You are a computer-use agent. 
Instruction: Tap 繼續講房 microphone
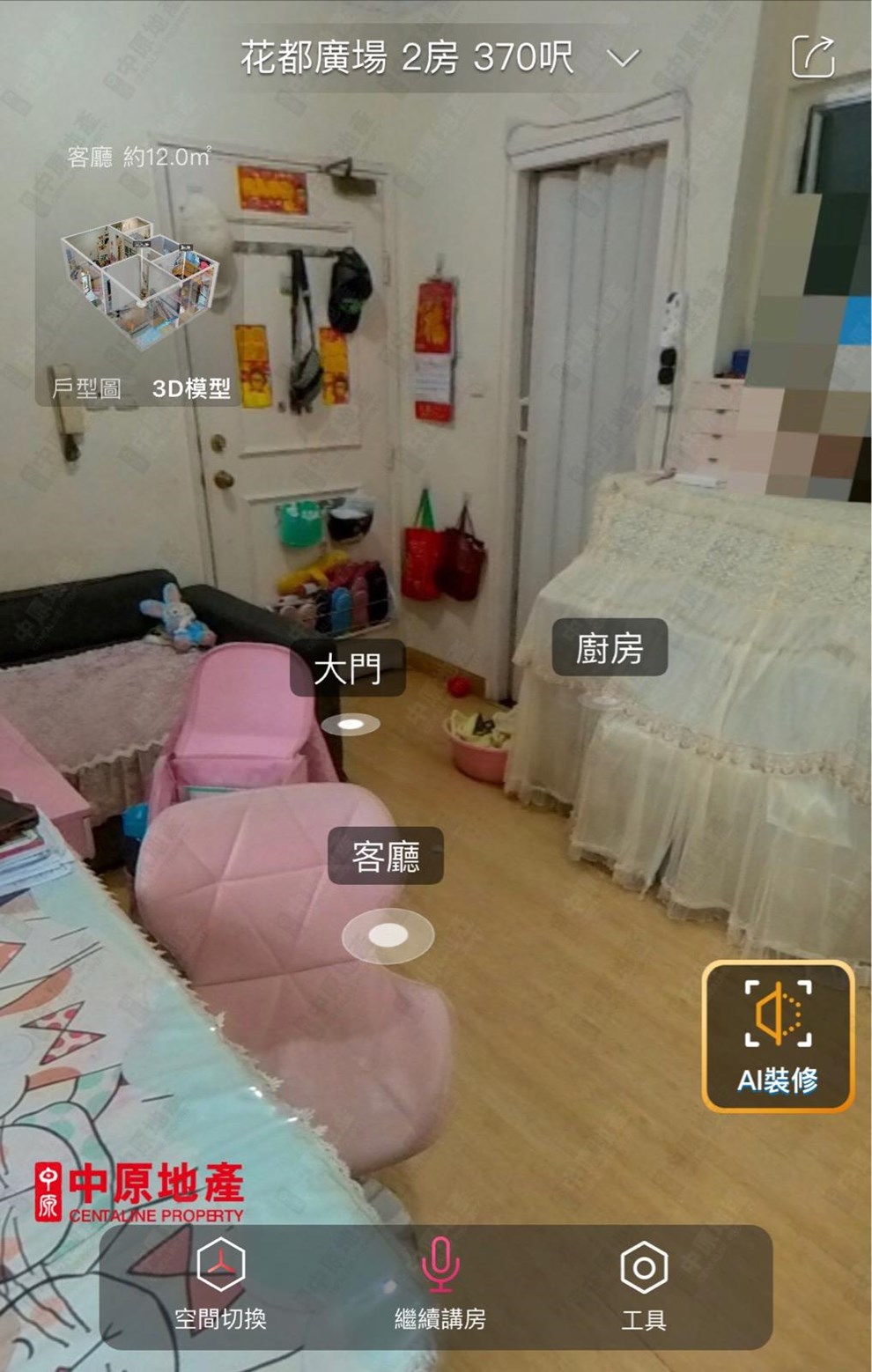click(x=440, y=1284)
